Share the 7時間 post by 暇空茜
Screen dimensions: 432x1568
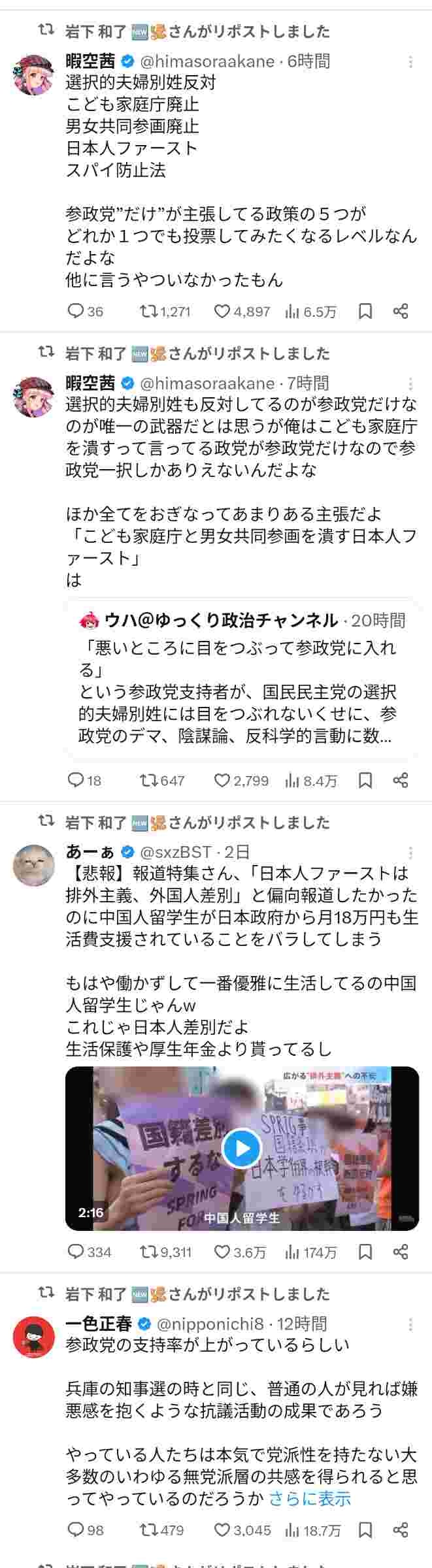[x=401, y=780]
